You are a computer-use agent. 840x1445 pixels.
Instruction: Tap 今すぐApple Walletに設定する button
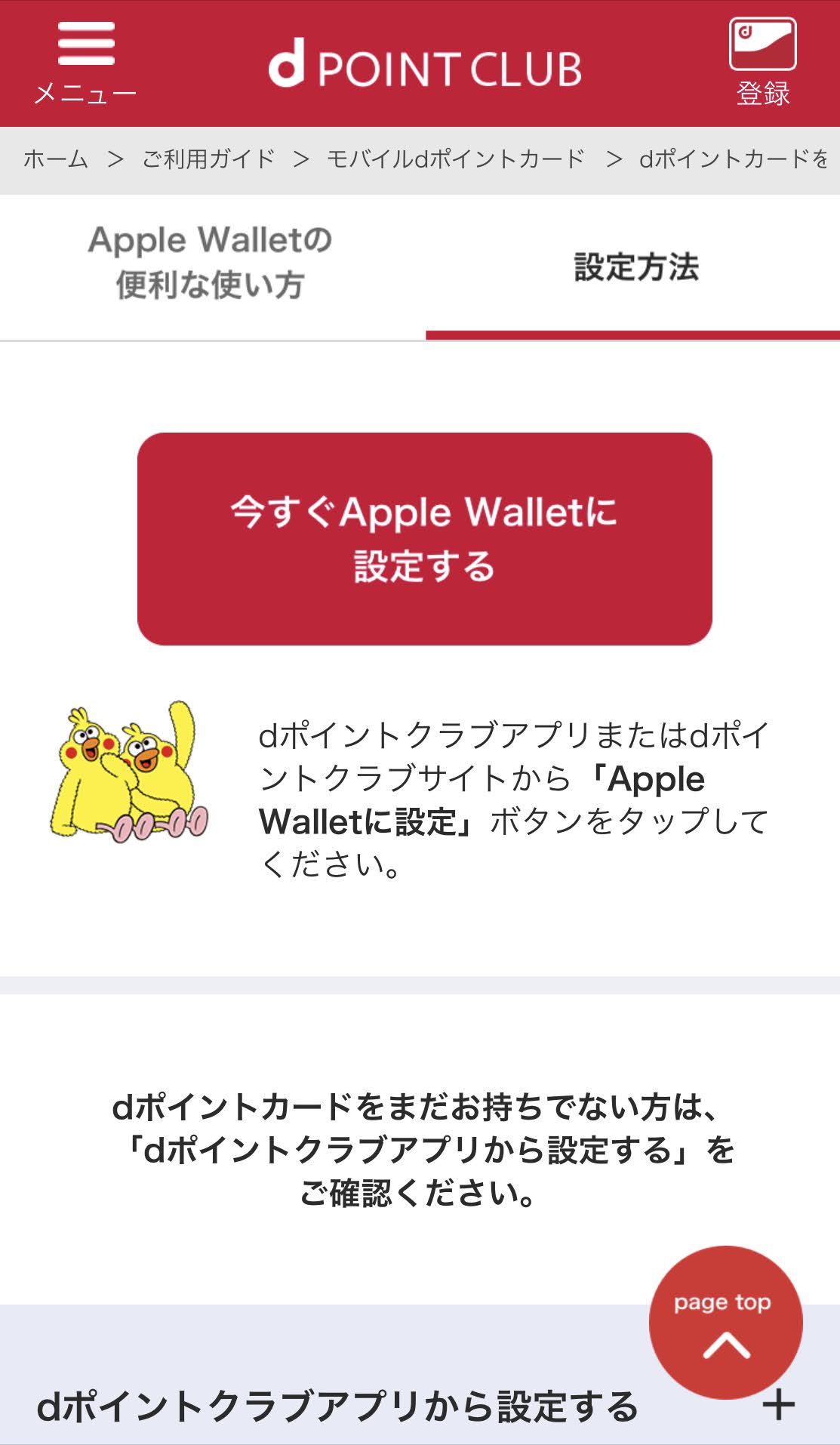coord(424,539)
